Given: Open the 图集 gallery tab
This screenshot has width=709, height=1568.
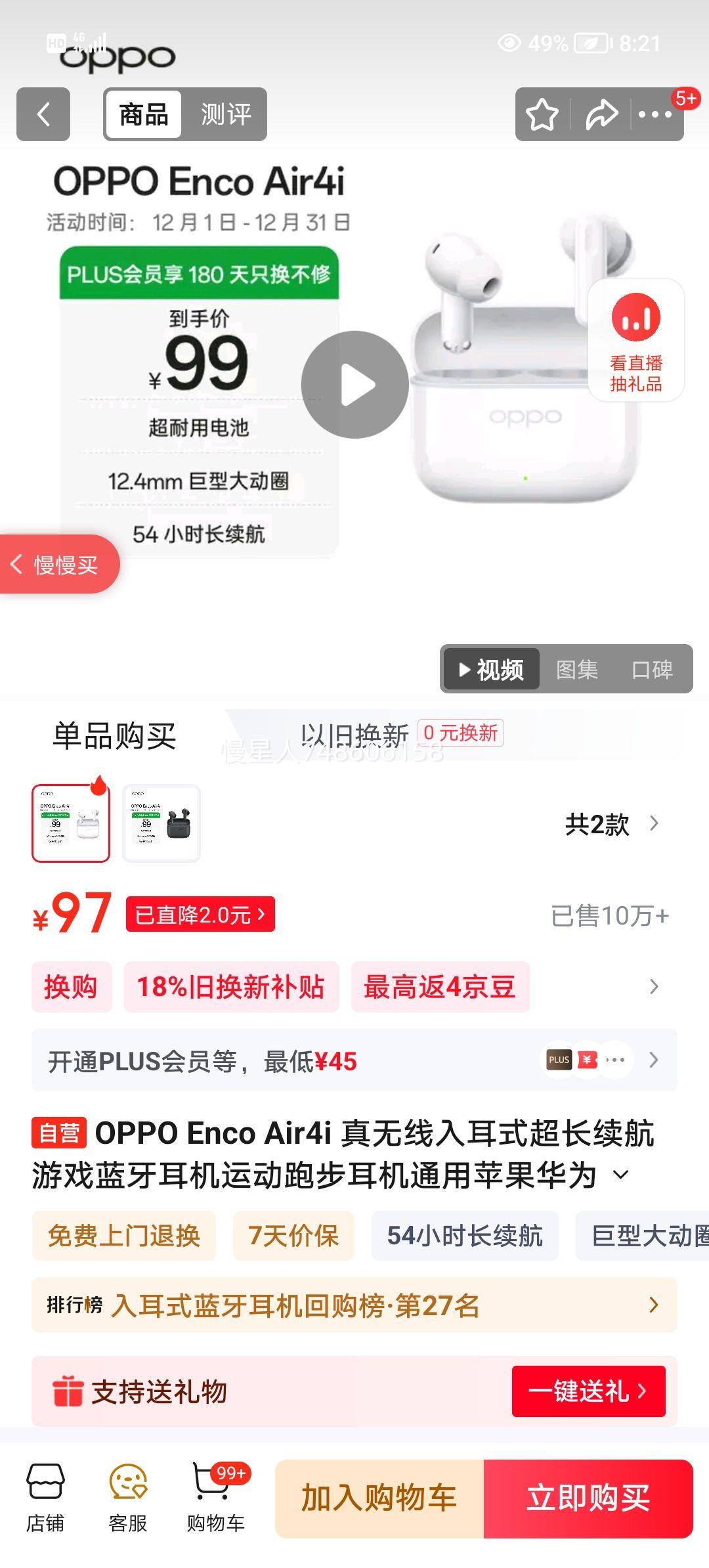Looking at the screenshot, I should pyautogui.click(x=576, y=670).
